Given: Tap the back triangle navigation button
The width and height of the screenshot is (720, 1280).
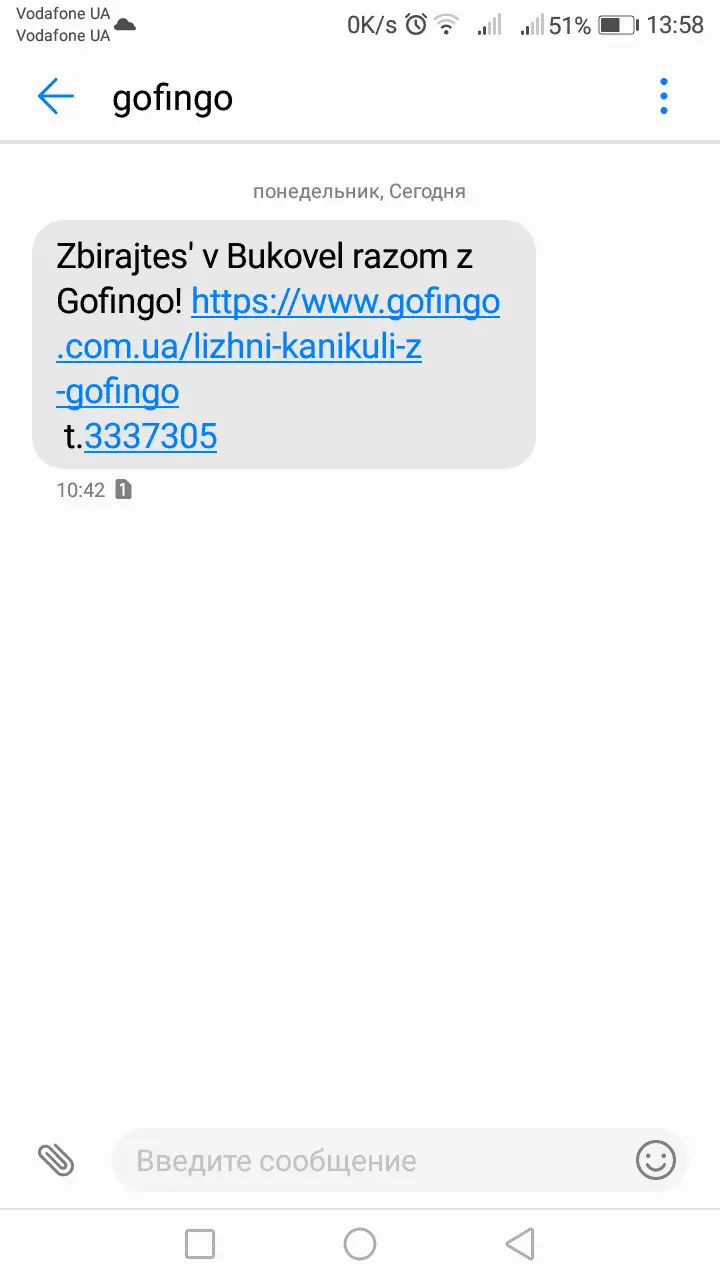Looking at the screenshot, I should (x=519, y=1243).
